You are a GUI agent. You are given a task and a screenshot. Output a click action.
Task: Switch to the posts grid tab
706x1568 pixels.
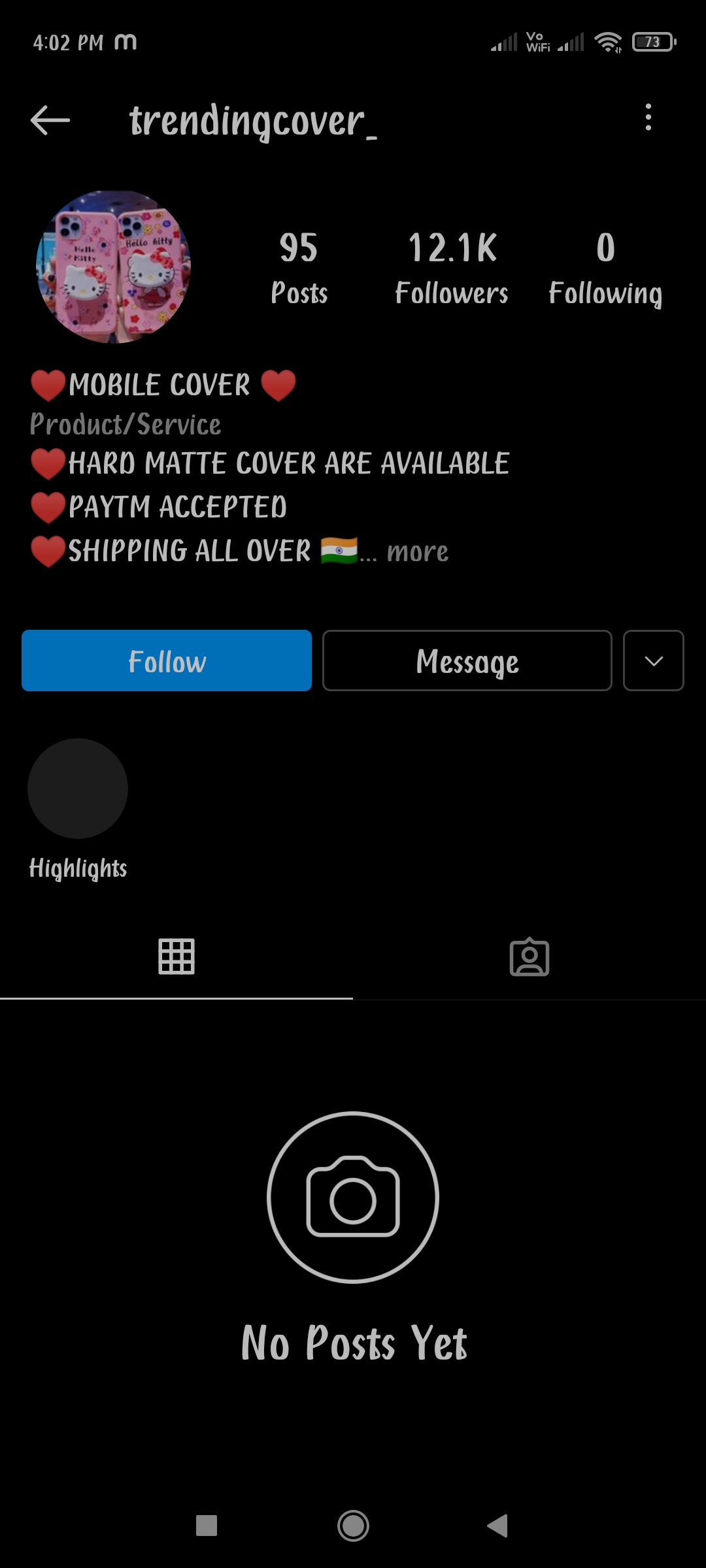[x=176, y=956]
